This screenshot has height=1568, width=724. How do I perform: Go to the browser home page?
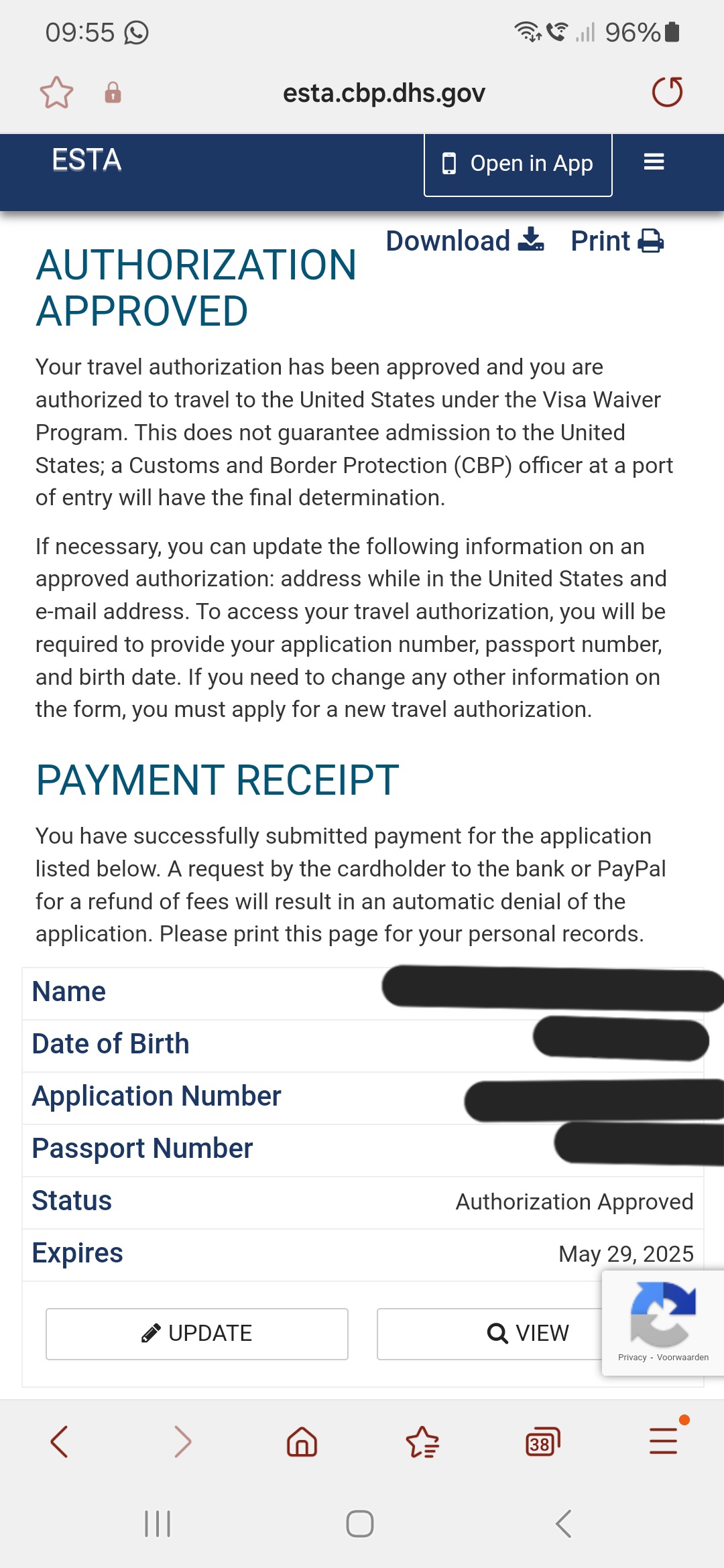[x=302, y=1441]
